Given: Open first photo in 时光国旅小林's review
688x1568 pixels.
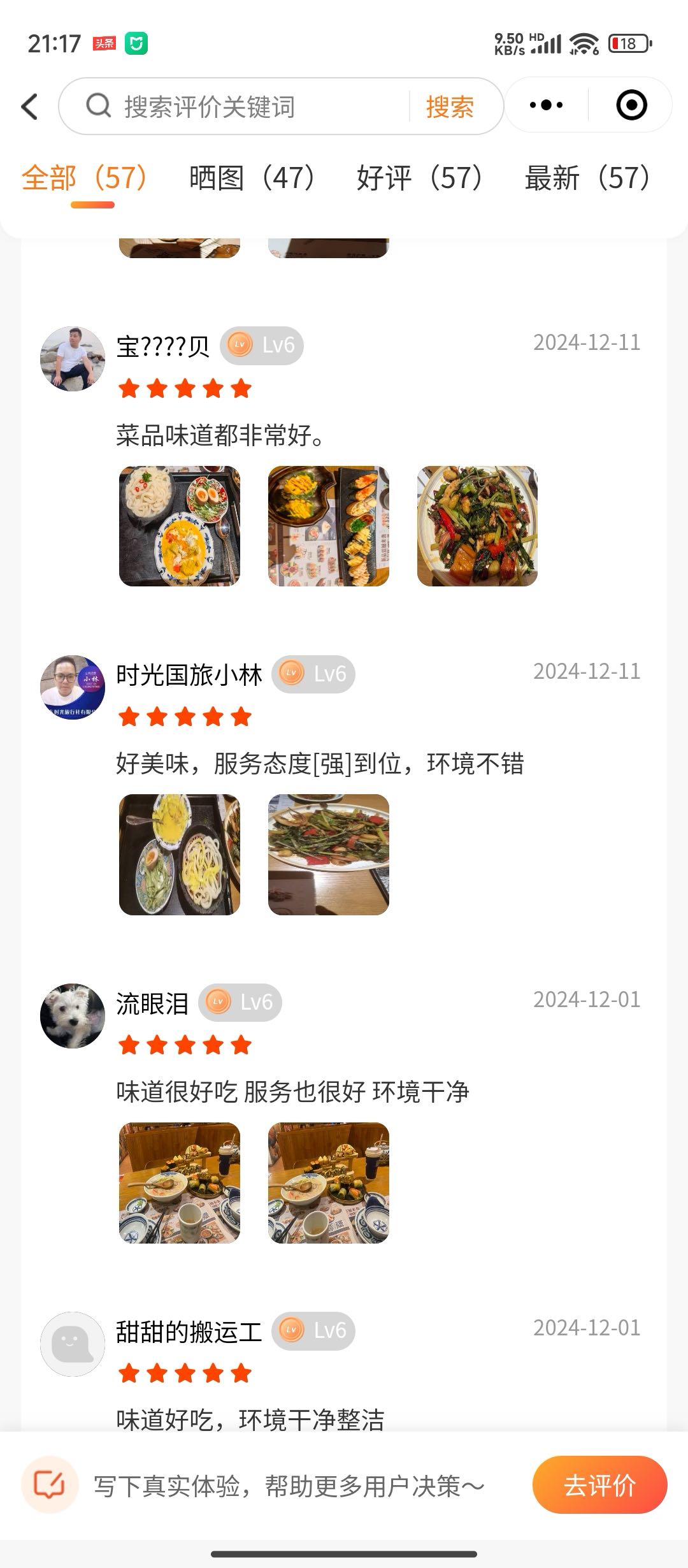Looking at the screenshot, I should (180, 854).
